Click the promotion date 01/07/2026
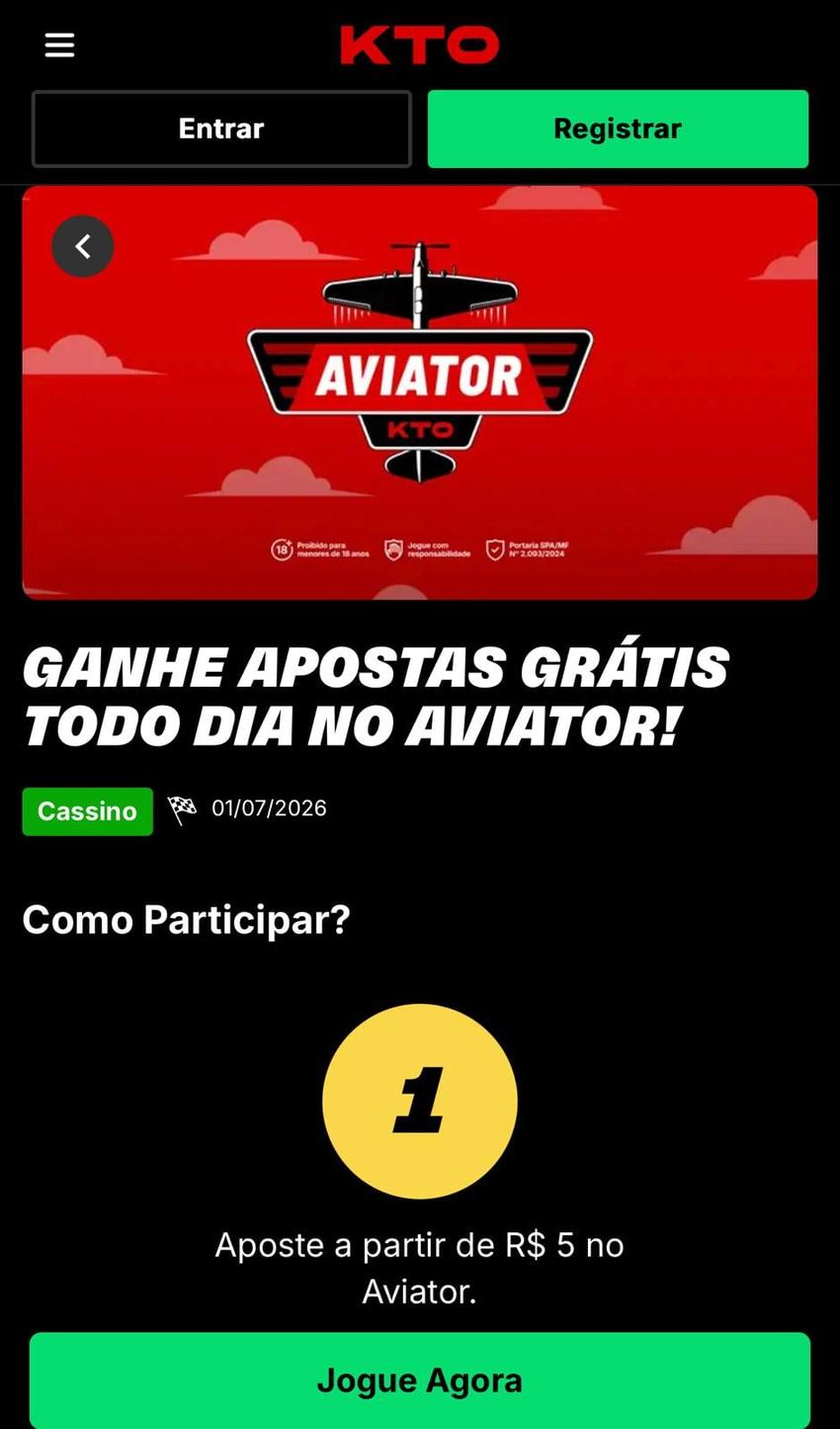 (269, 807)
